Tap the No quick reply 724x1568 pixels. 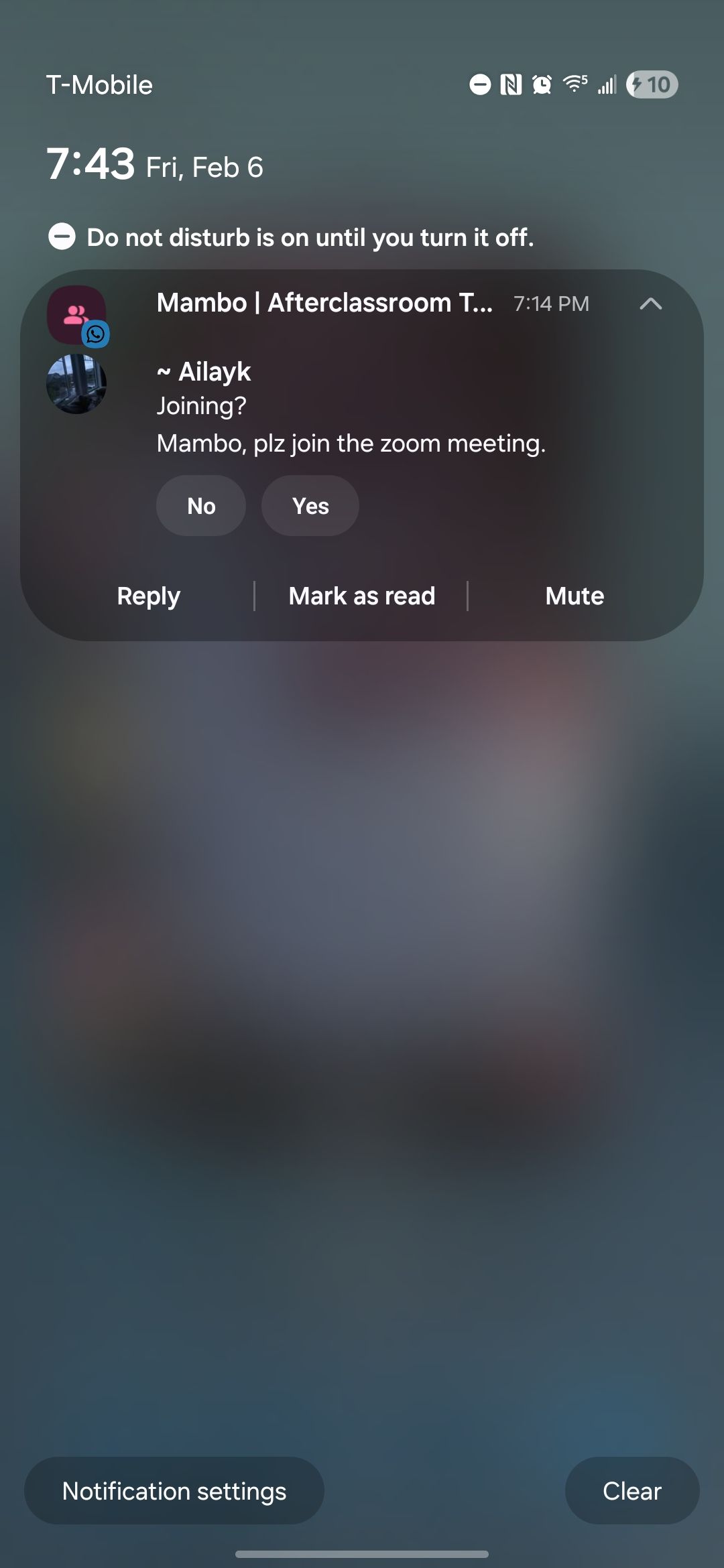201,506
